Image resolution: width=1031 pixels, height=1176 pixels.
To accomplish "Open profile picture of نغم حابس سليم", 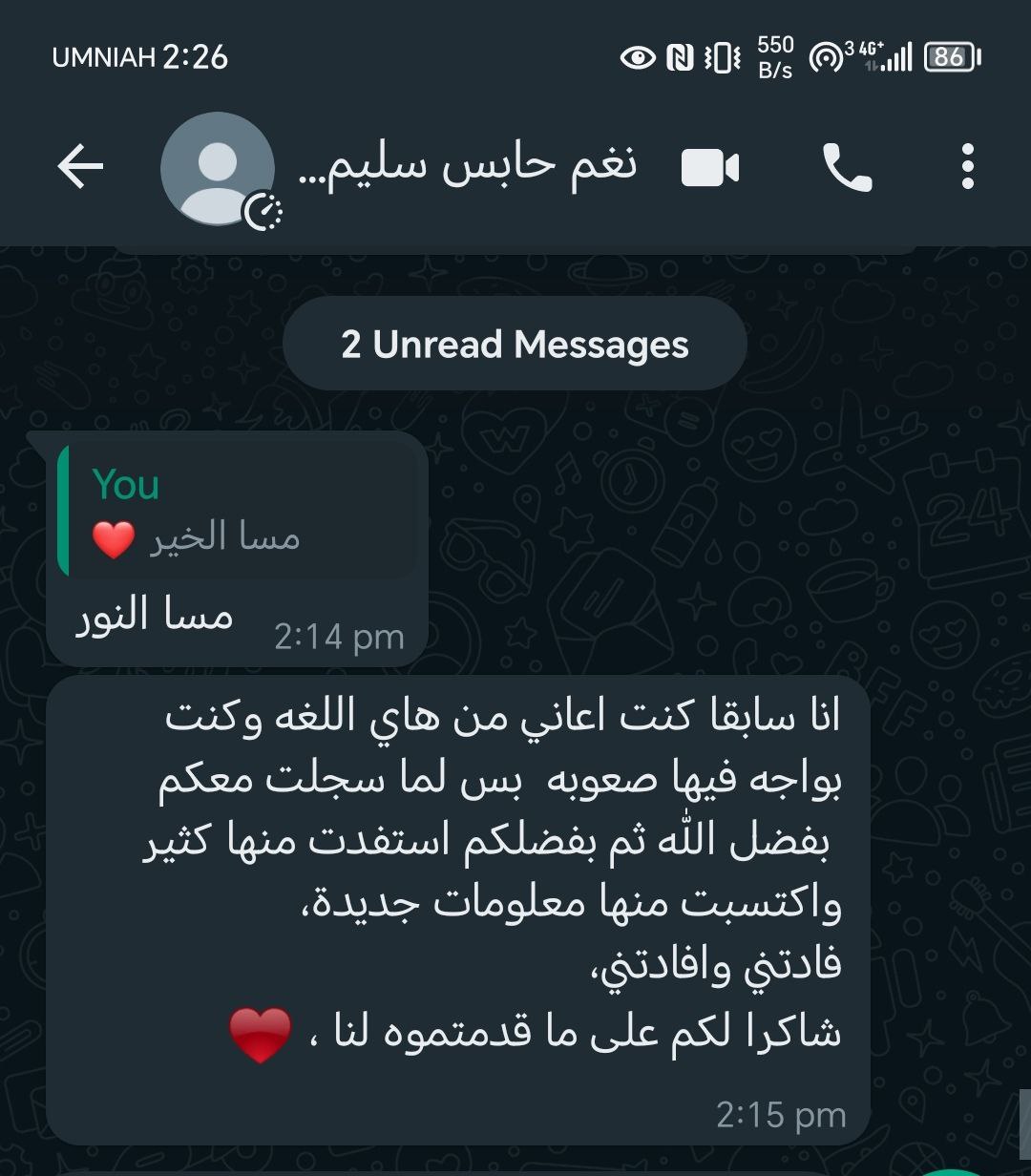I will [x=218, y=169].
